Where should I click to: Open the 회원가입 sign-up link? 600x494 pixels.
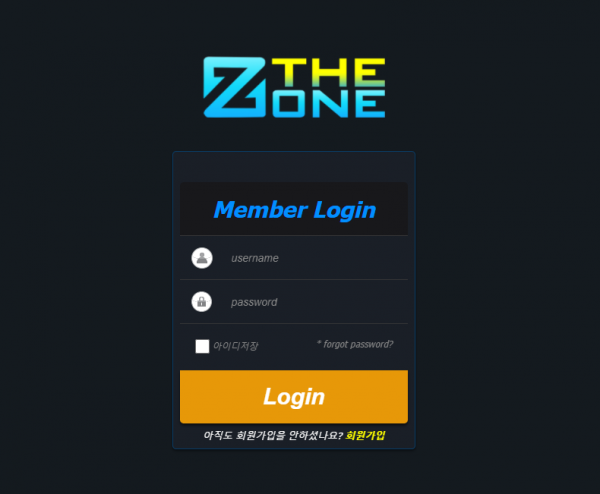pyautogui.click(x=365, y=436)
